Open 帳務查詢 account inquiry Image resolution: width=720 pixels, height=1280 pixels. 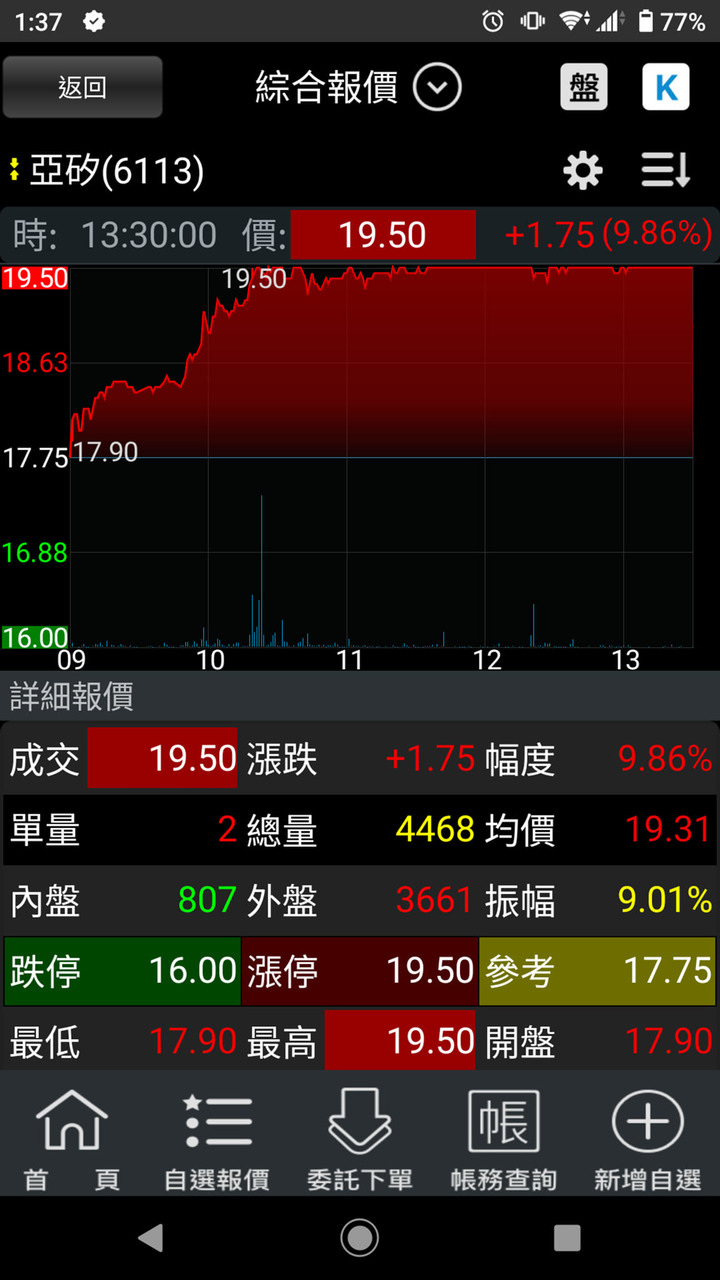pyautogui.click(x=504, y=1139)
